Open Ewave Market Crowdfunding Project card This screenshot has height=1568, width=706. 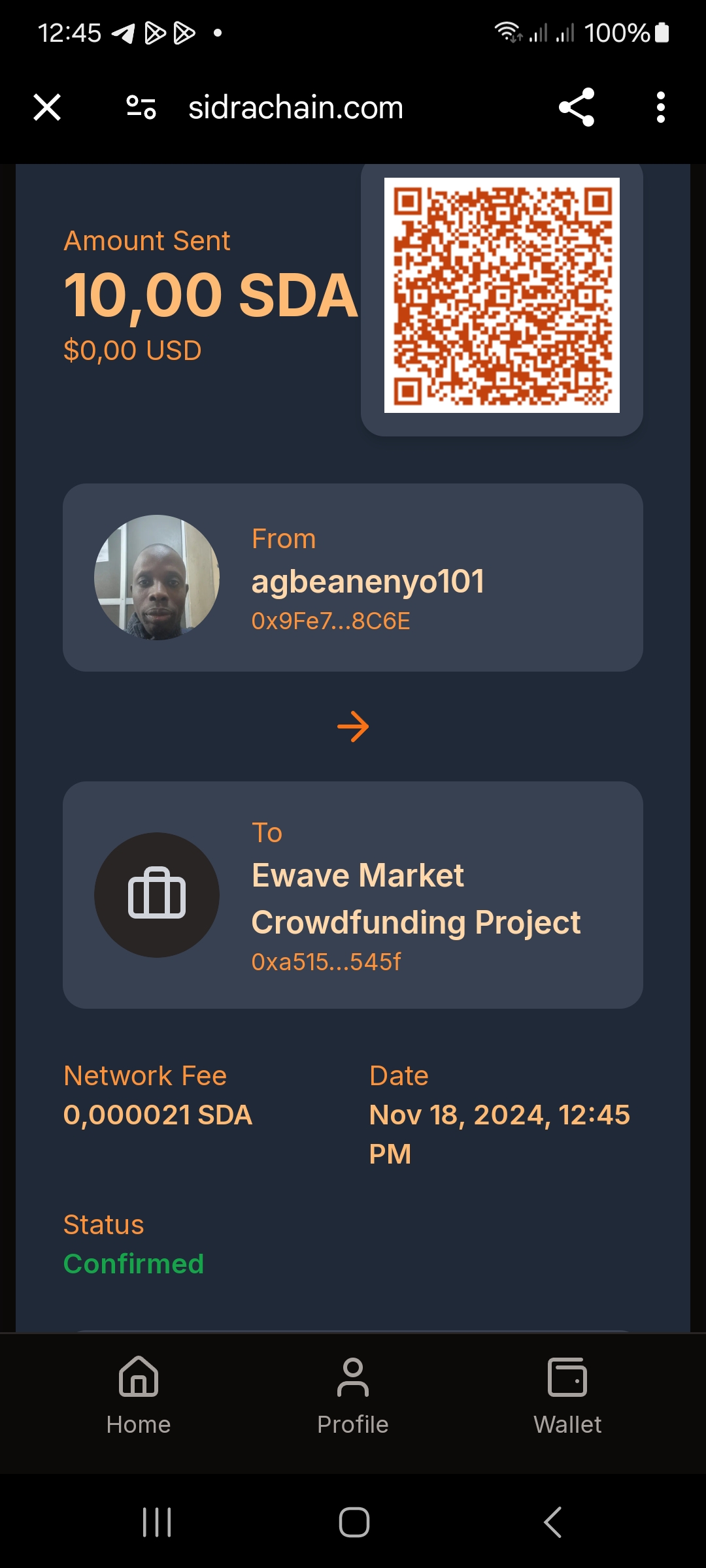click(x=353, y=895)
